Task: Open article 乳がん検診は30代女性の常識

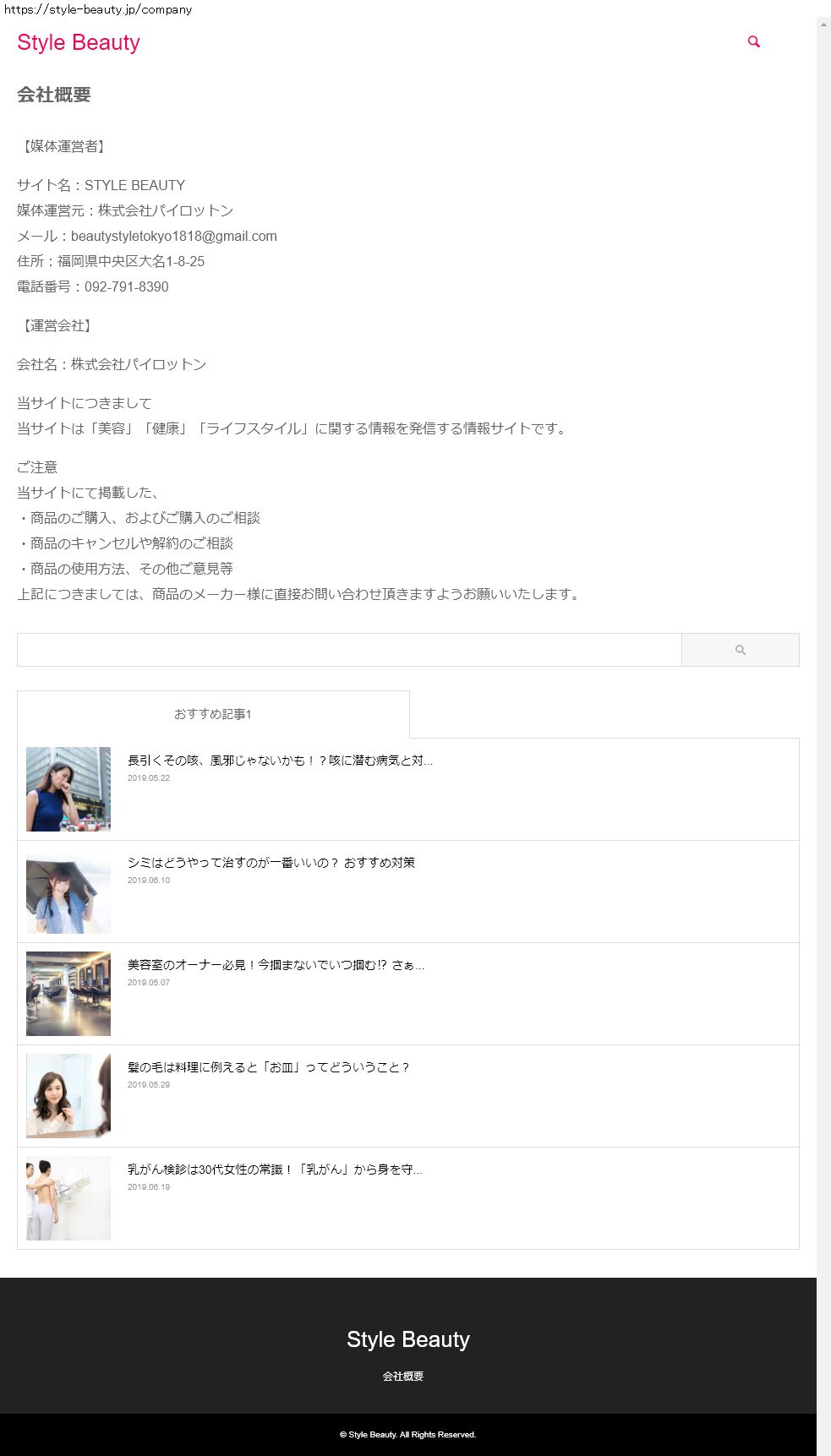Action: (274, 1170)
